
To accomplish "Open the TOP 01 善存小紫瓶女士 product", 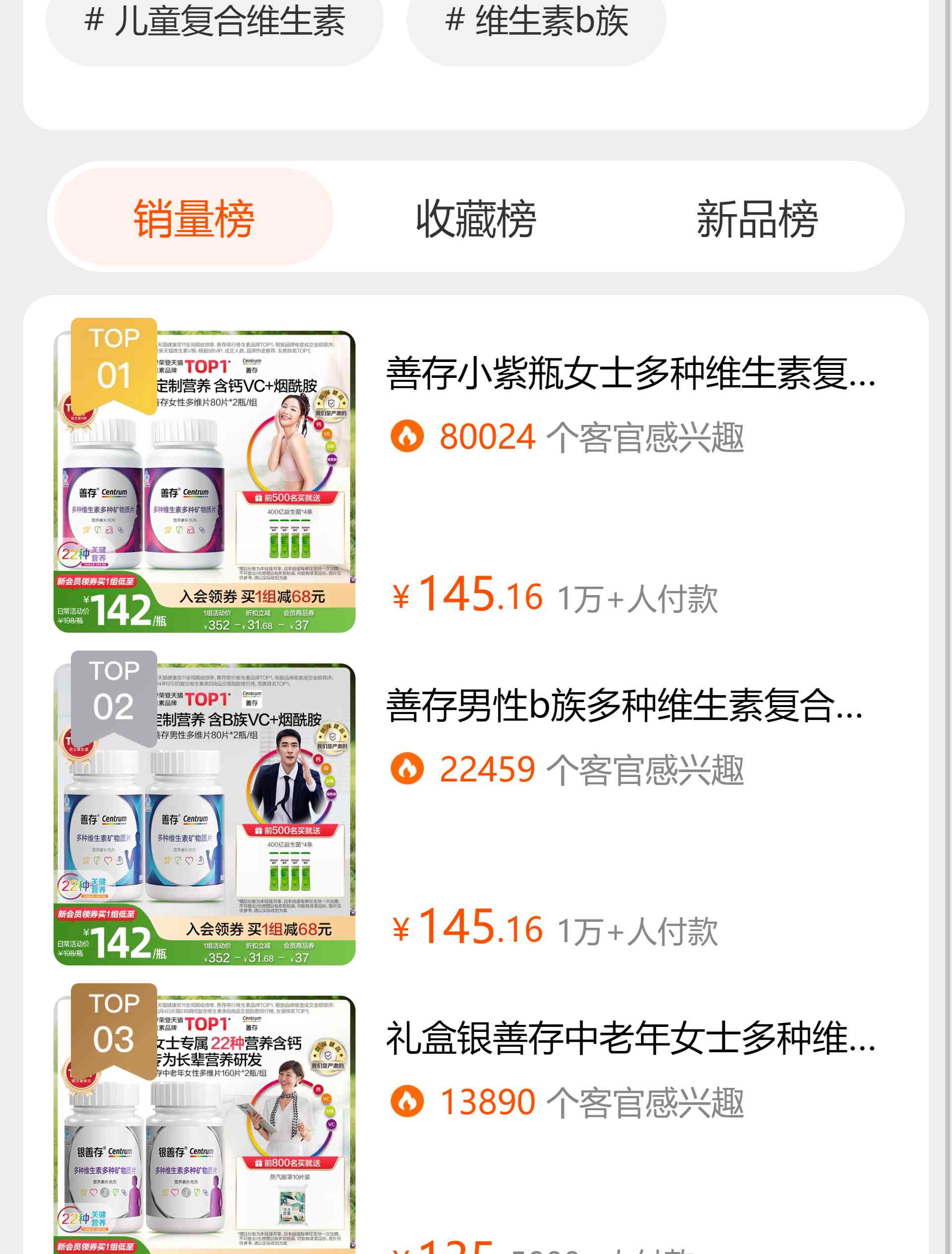I will point(630,374).
